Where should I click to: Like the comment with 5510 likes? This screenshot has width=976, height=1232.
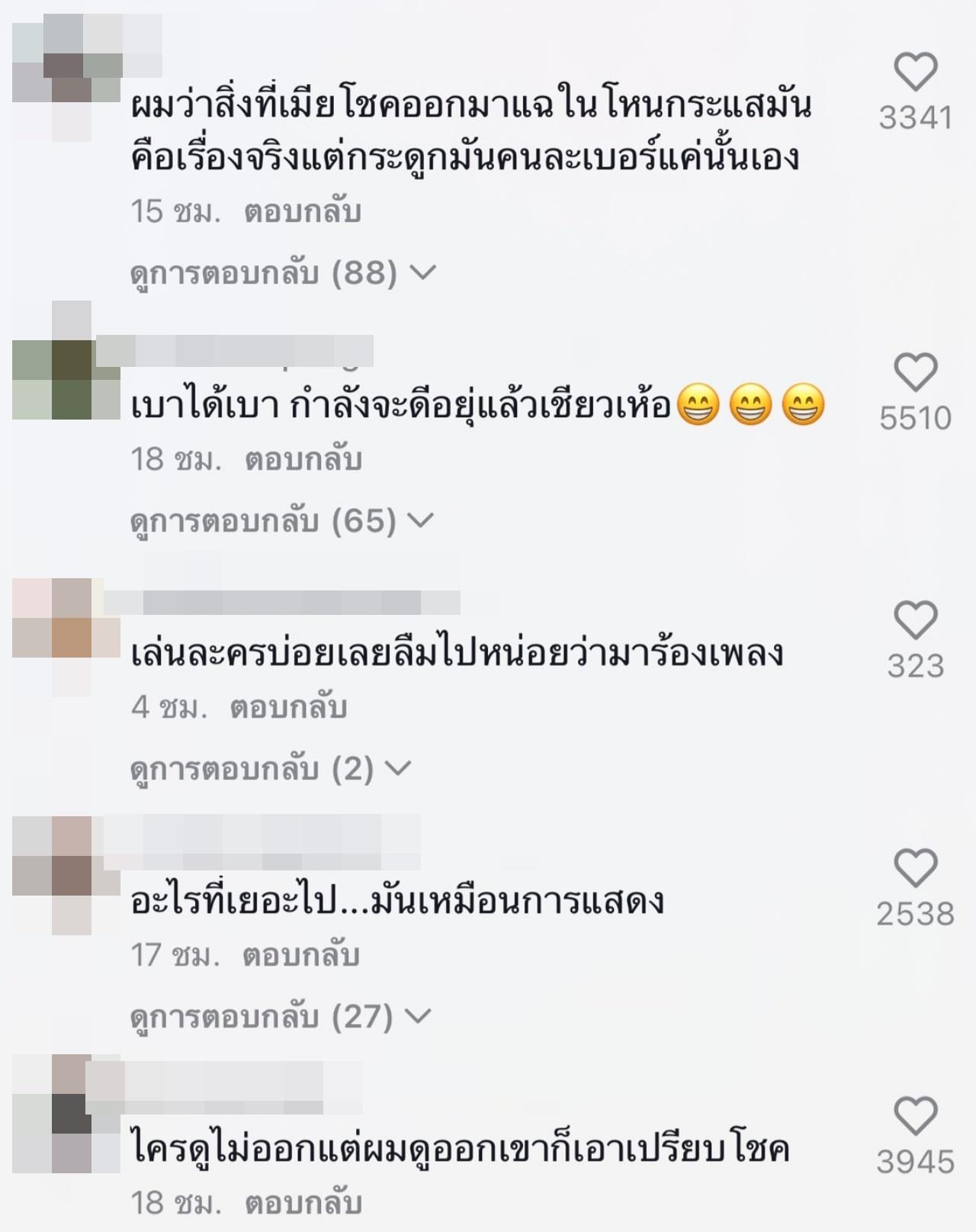pyautogui.click(x=915, y=372)
